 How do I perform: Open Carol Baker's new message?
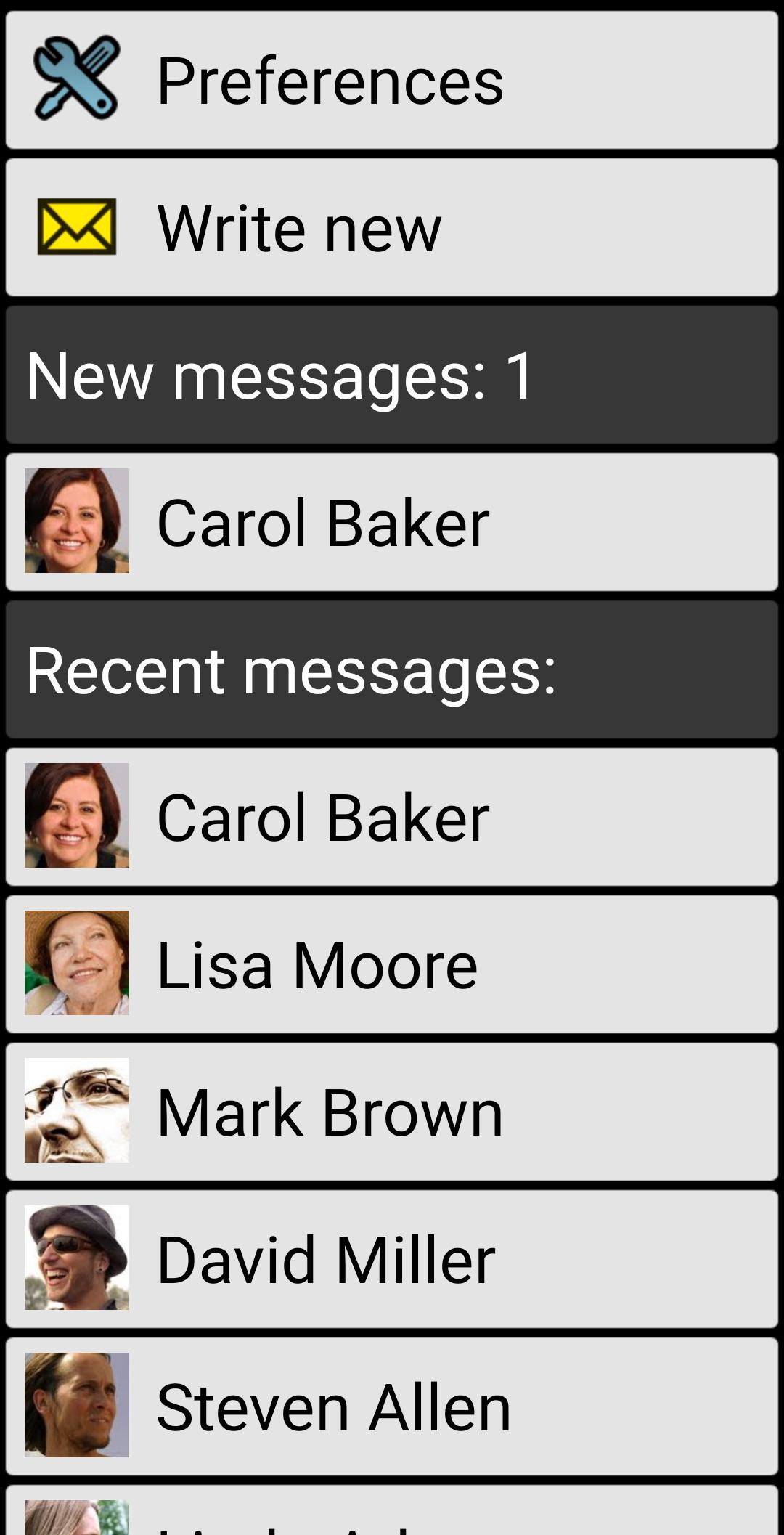tap(392, 522)
